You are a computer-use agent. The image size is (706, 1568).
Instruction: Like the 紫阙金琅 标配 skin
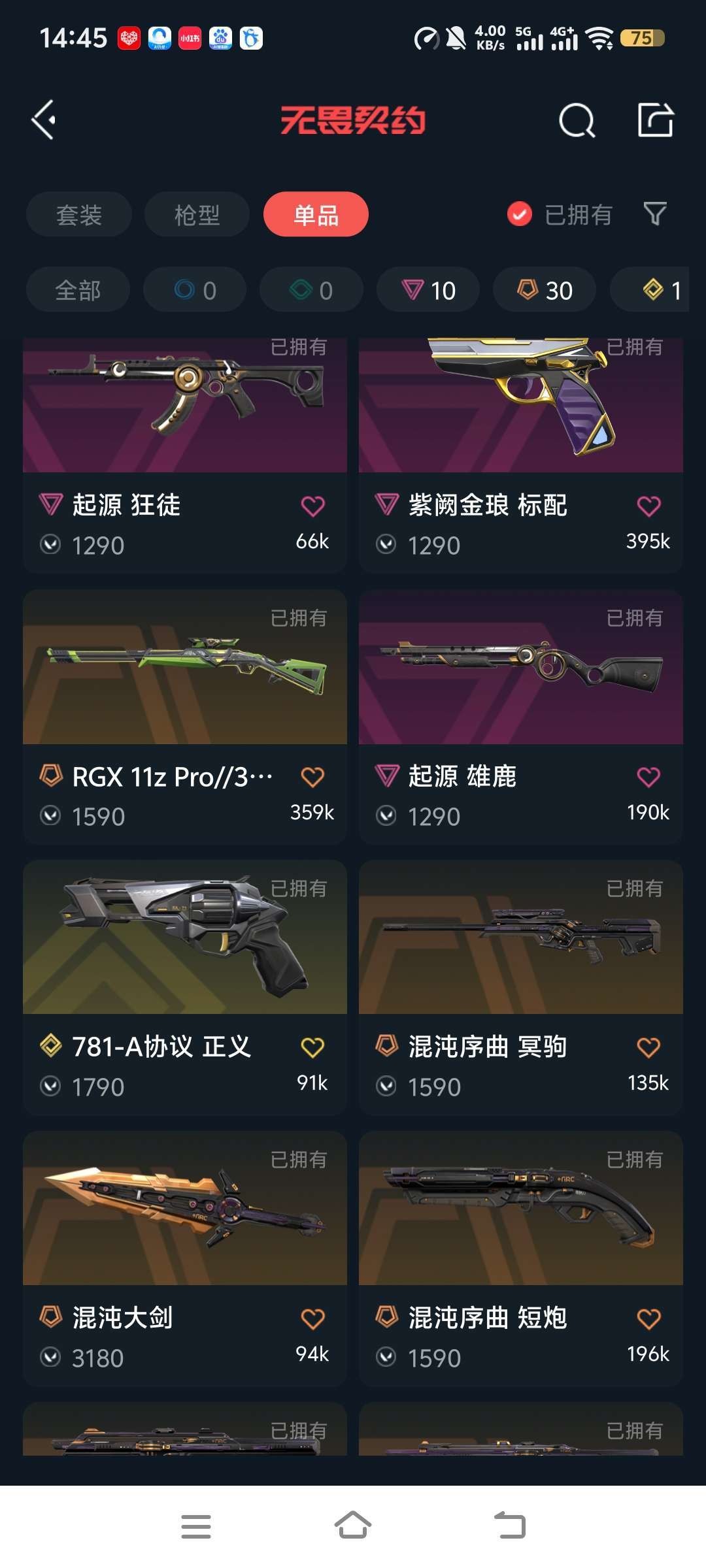pyautogui.click(x=648, y=506)
